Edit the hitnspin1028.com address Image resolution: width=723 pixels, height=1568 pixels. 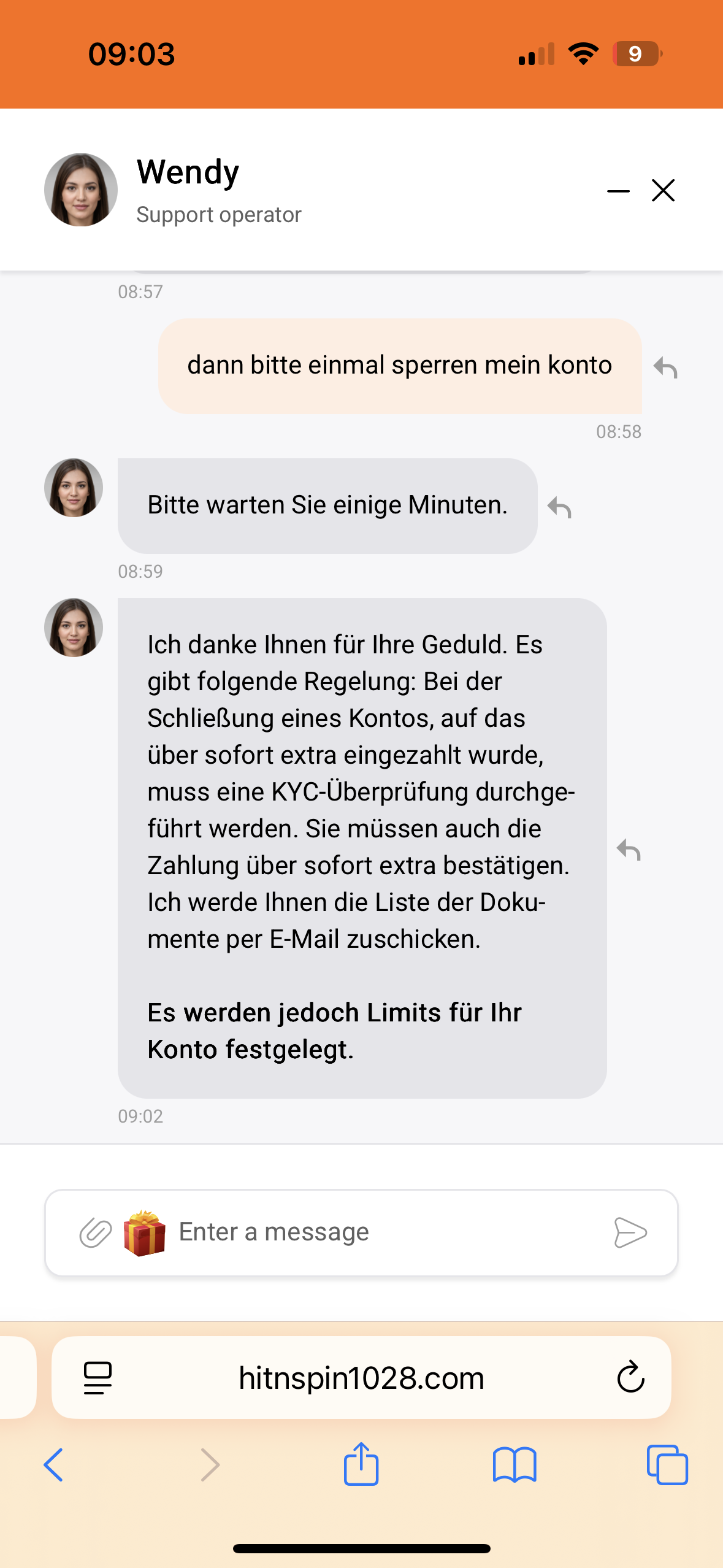[x=361, y=1378]
